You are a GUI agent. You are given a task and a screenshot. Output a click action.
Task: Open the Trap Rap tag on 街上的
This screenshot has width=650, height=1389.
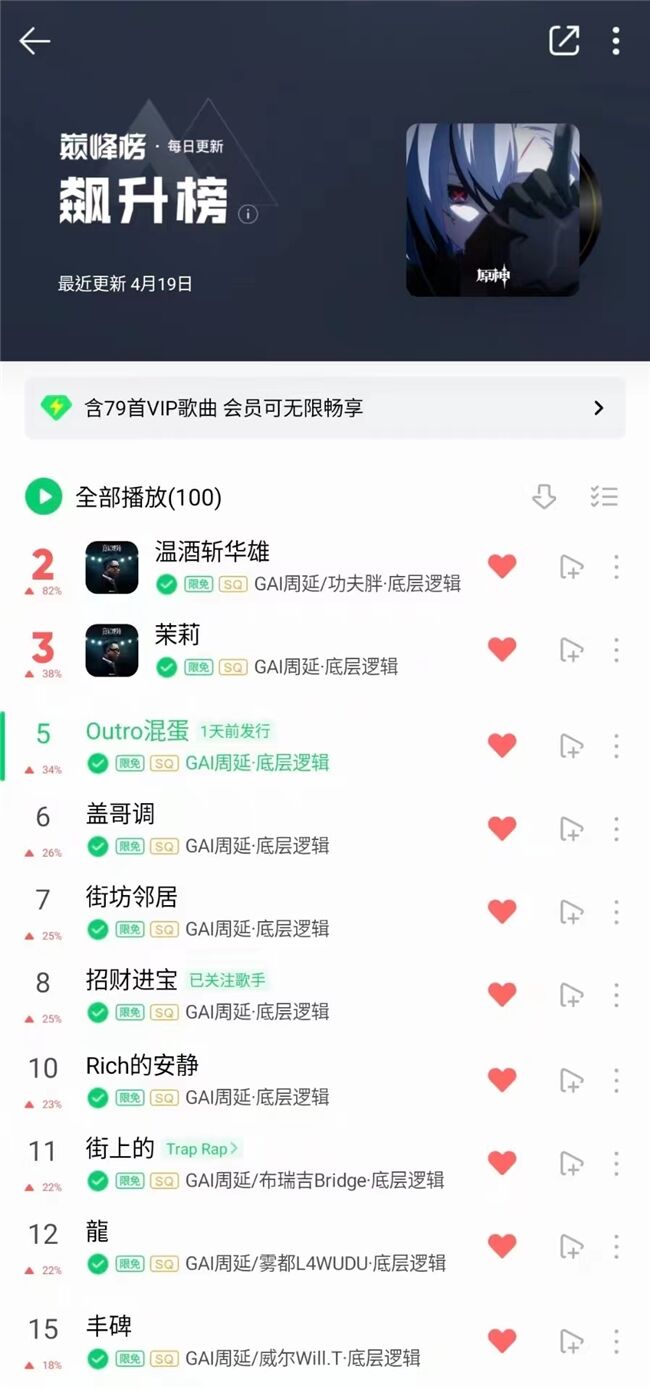(x=202, y=1149)
